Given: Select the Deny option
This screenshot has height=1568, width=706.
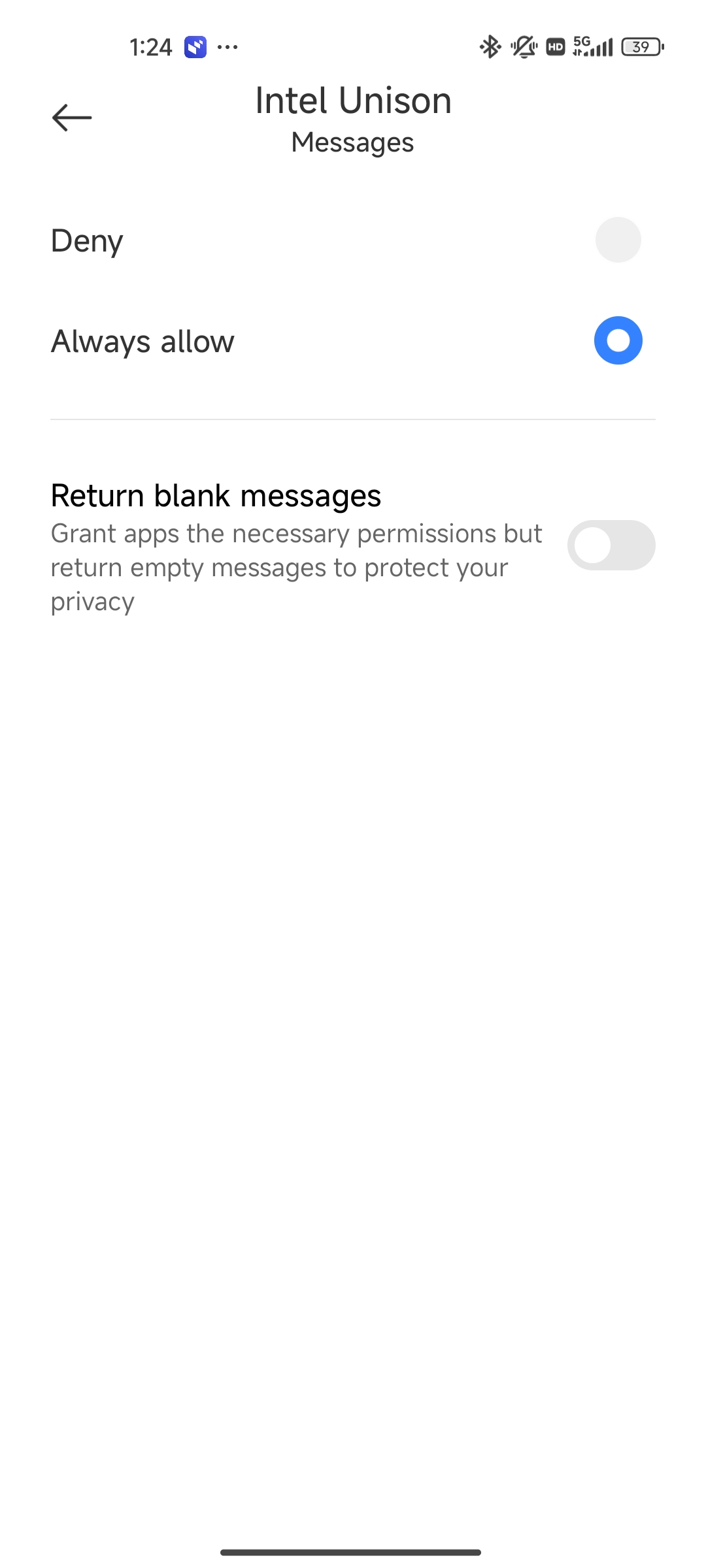Looking at the screenshot, I should [x=618, y=240].
